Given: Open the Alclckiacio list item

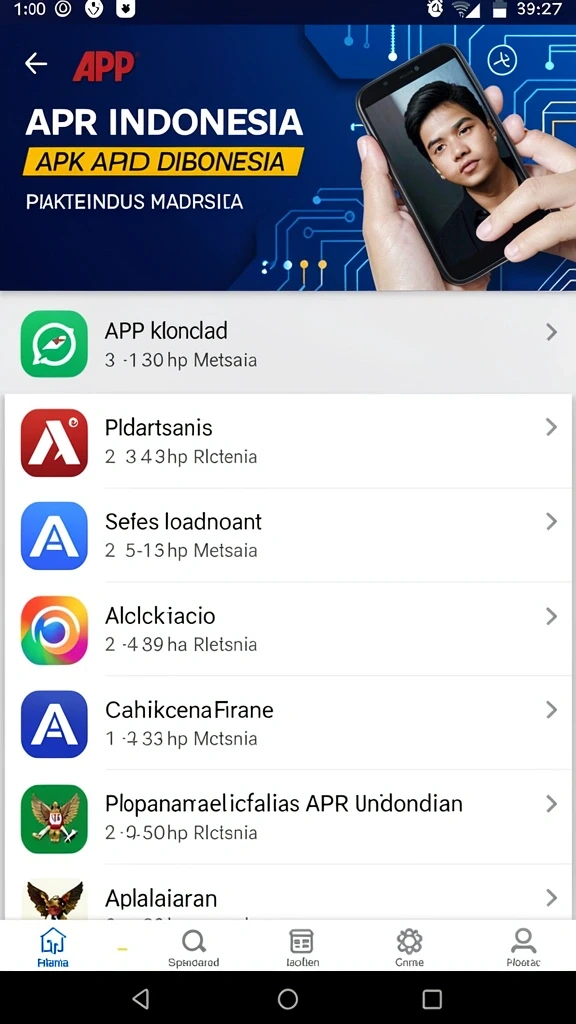Looking at the screenshot, I should (x=288, y=630).
